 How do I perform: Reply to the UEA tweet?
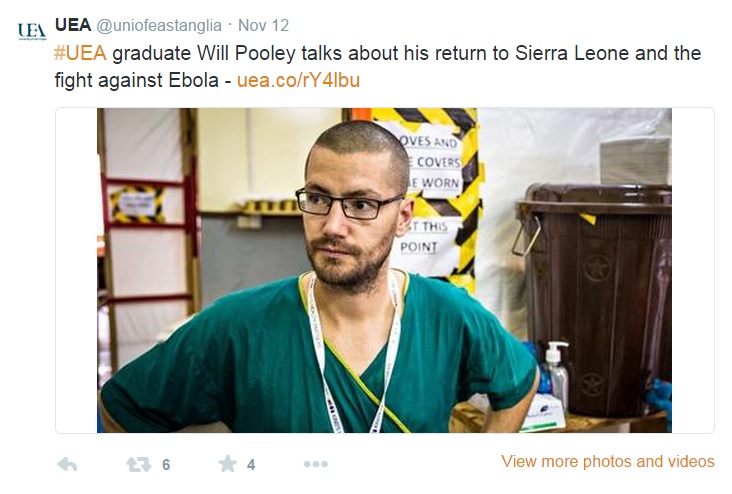67,464
